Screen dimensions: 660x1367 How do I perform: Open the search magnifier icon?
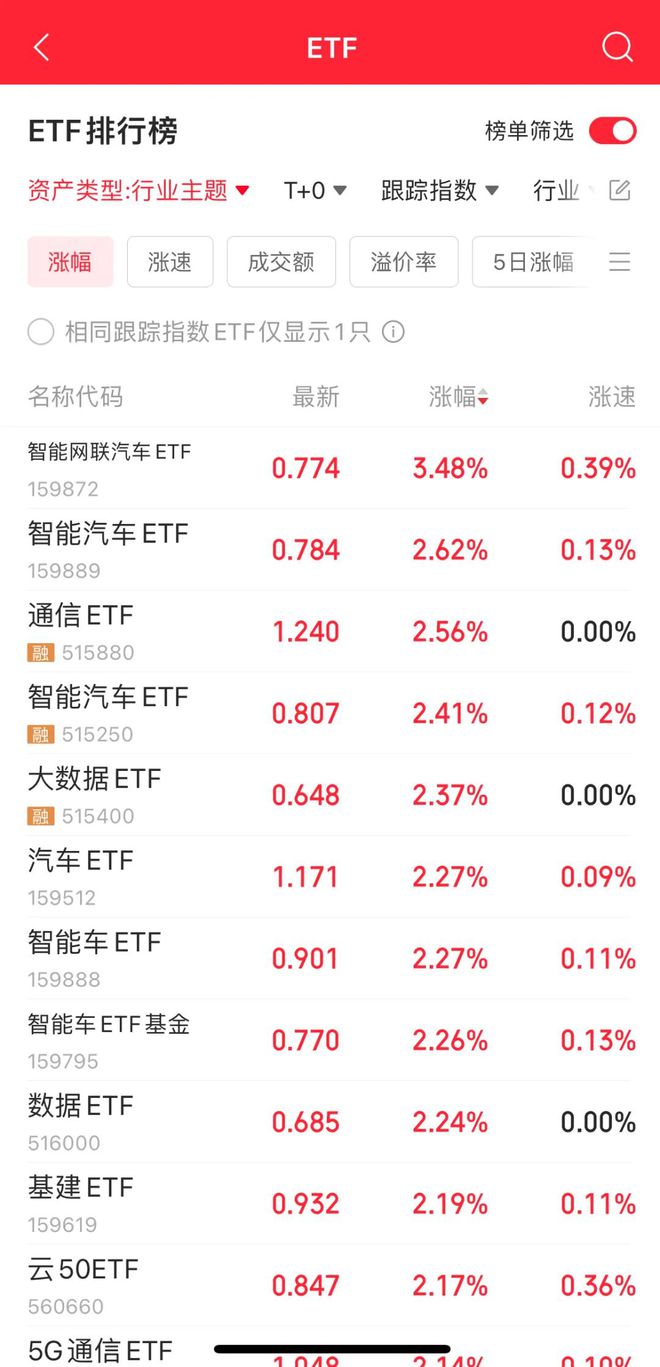618,47
